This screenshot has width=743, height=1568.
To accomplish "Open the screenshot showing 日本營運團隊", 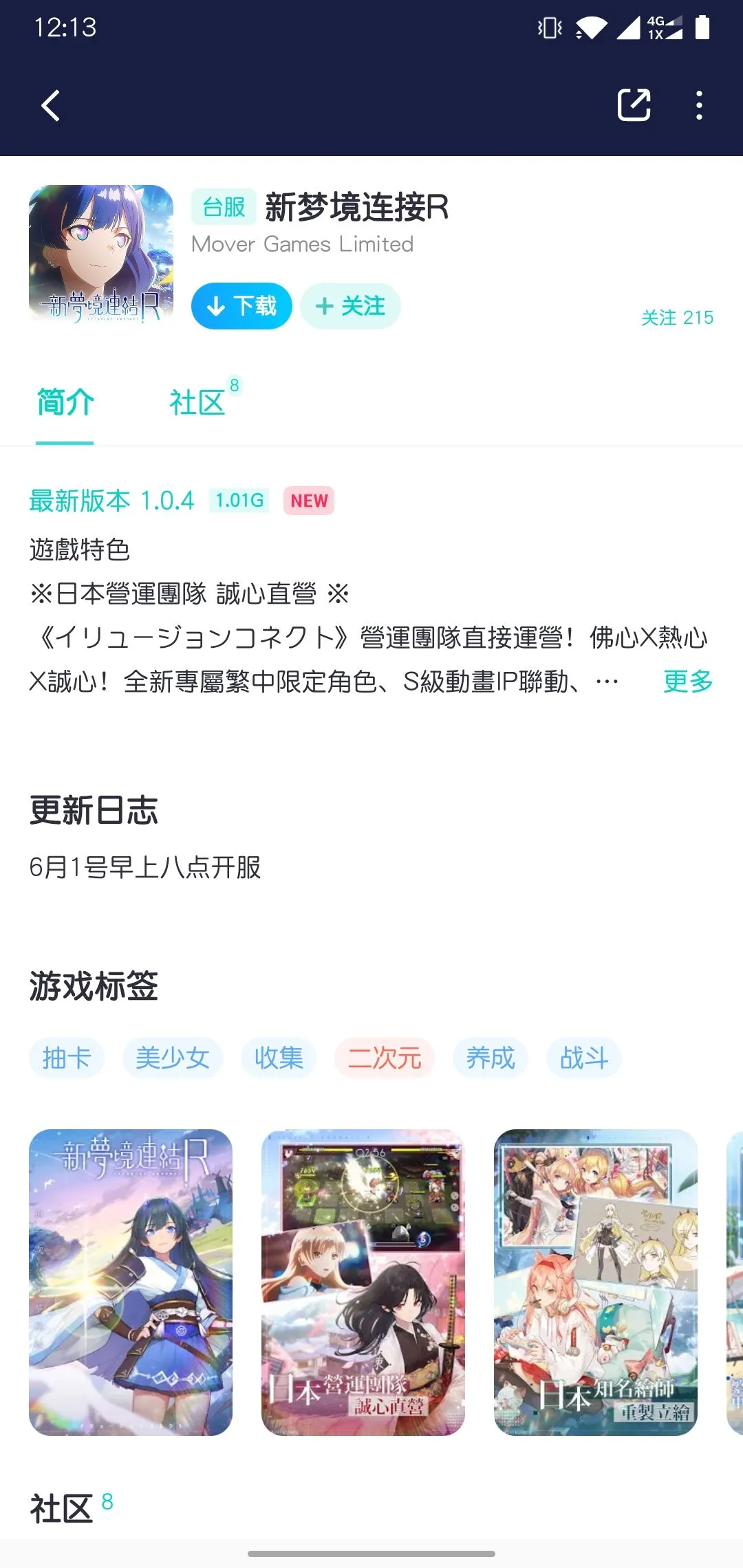I will tap(363, 1282).
